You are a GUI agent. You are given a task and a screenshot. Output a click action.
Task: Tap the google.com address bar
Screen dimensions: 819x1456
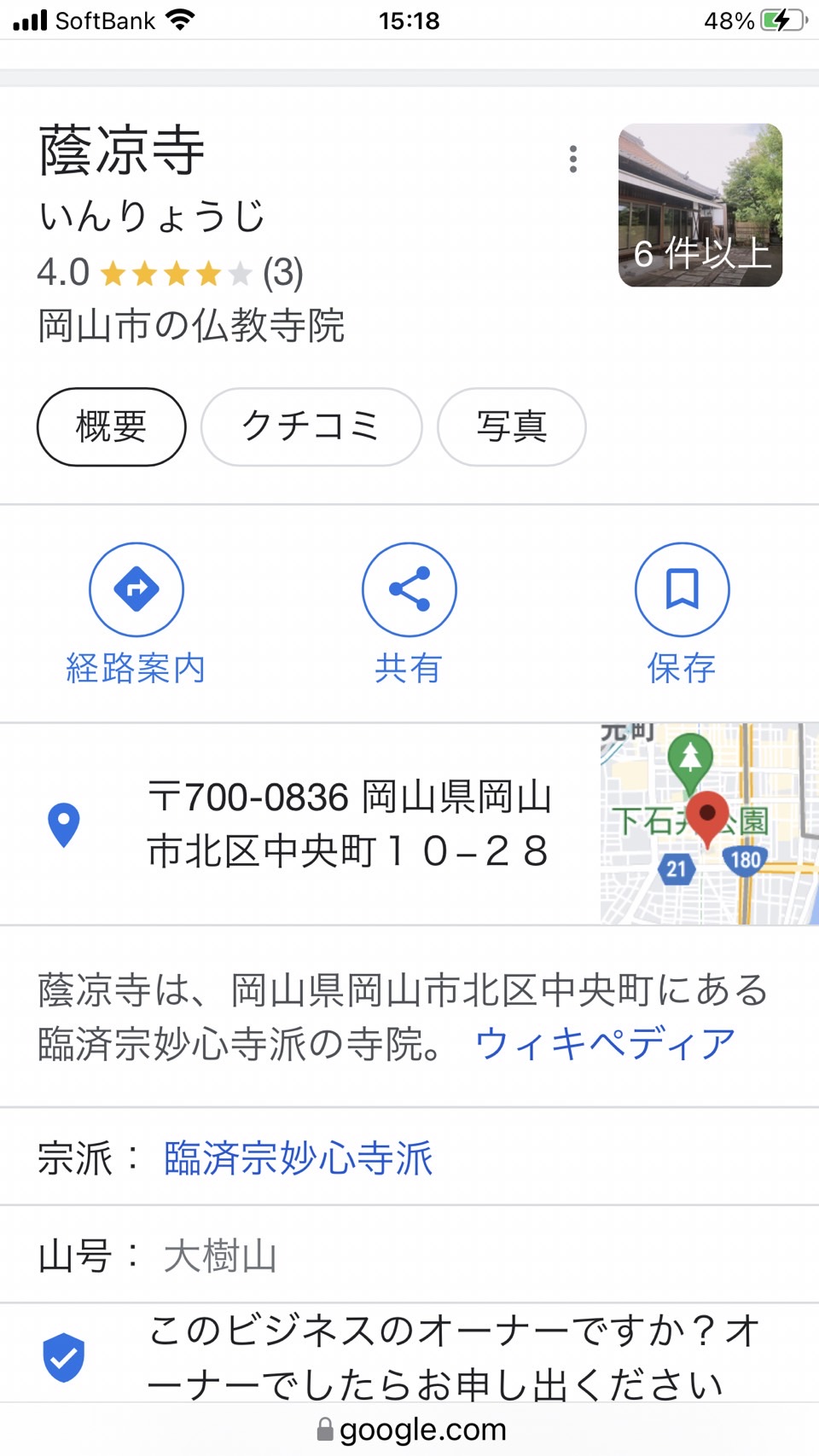(411, 1430)
